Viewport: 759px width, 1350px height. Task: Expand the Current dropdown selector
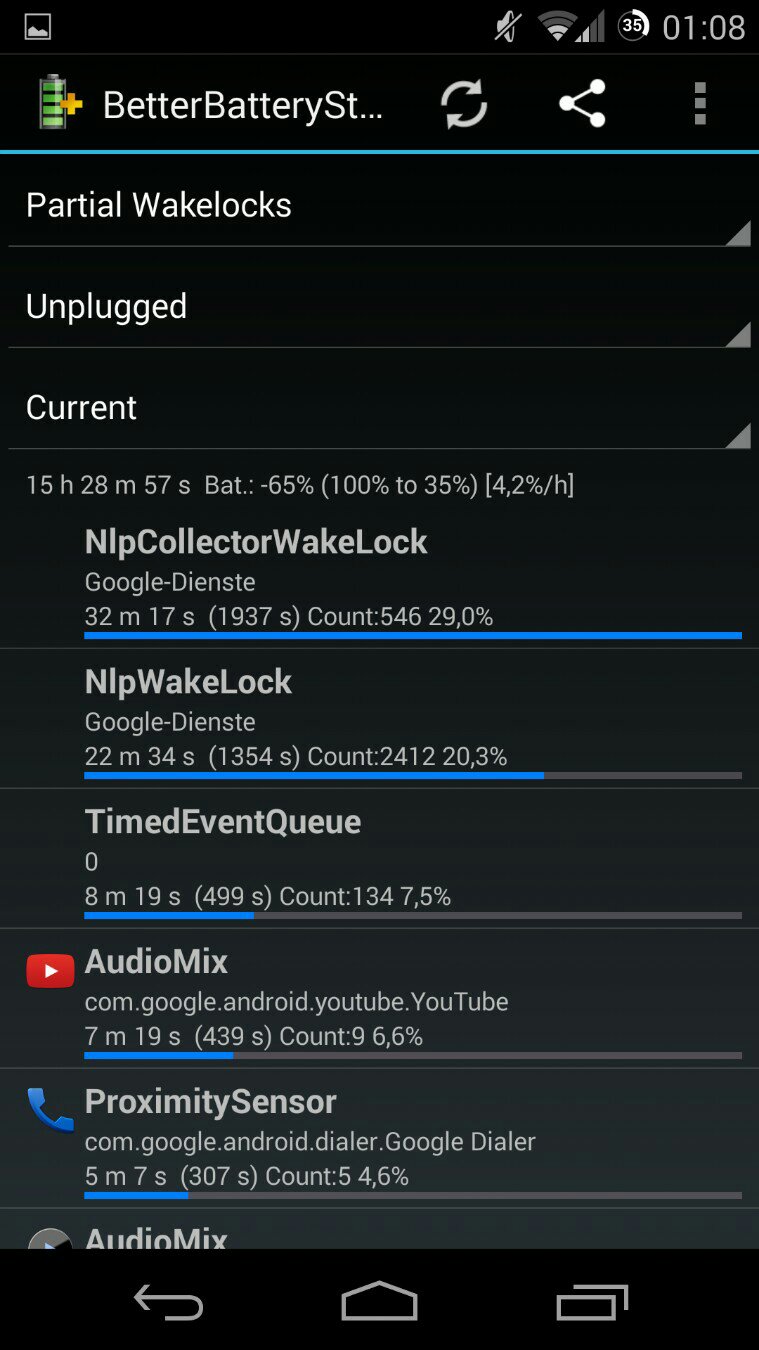(379, 408)
